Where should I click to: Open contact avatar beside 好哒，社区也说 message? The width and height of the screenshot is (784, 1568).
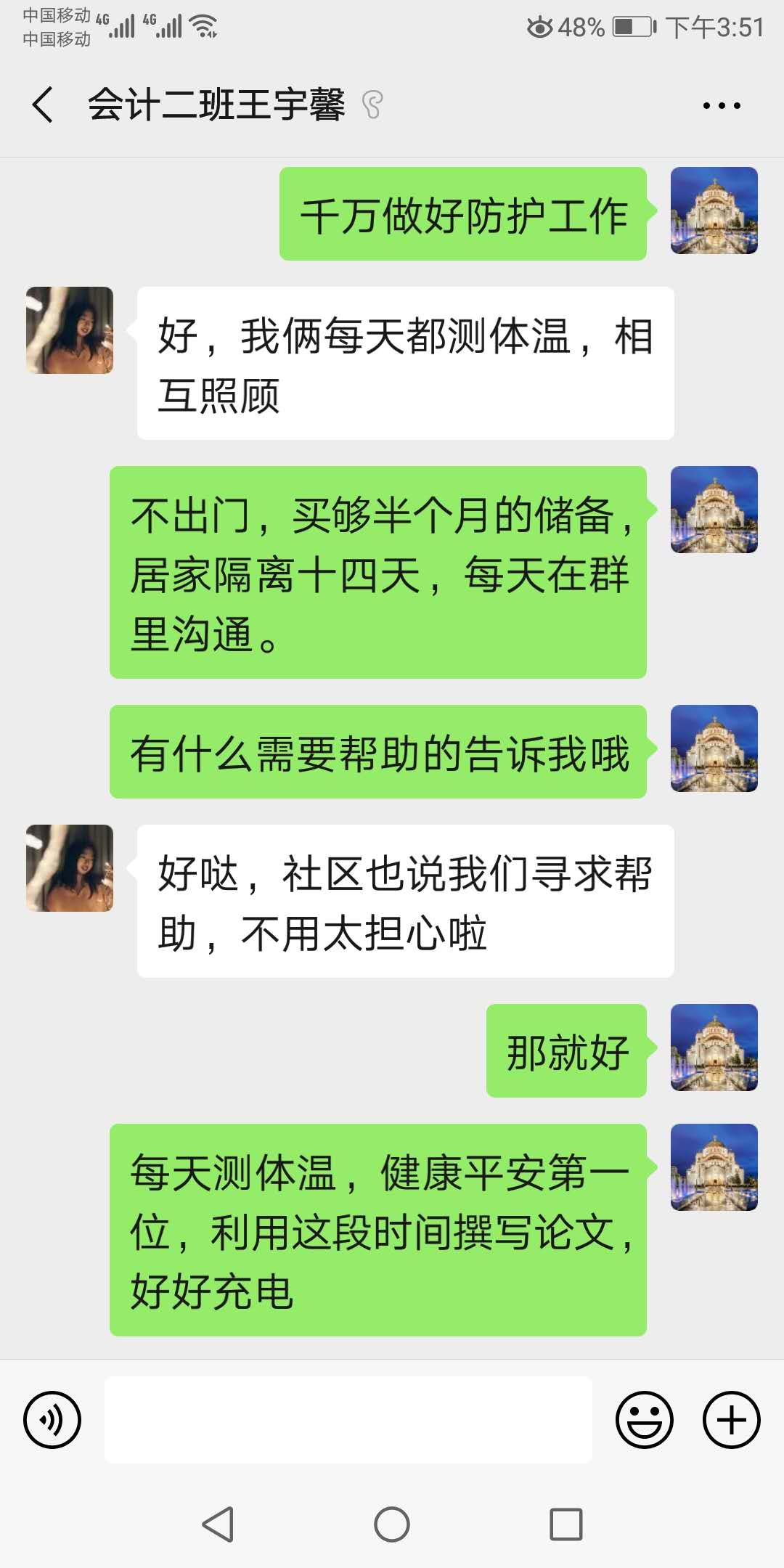(70, 868)
